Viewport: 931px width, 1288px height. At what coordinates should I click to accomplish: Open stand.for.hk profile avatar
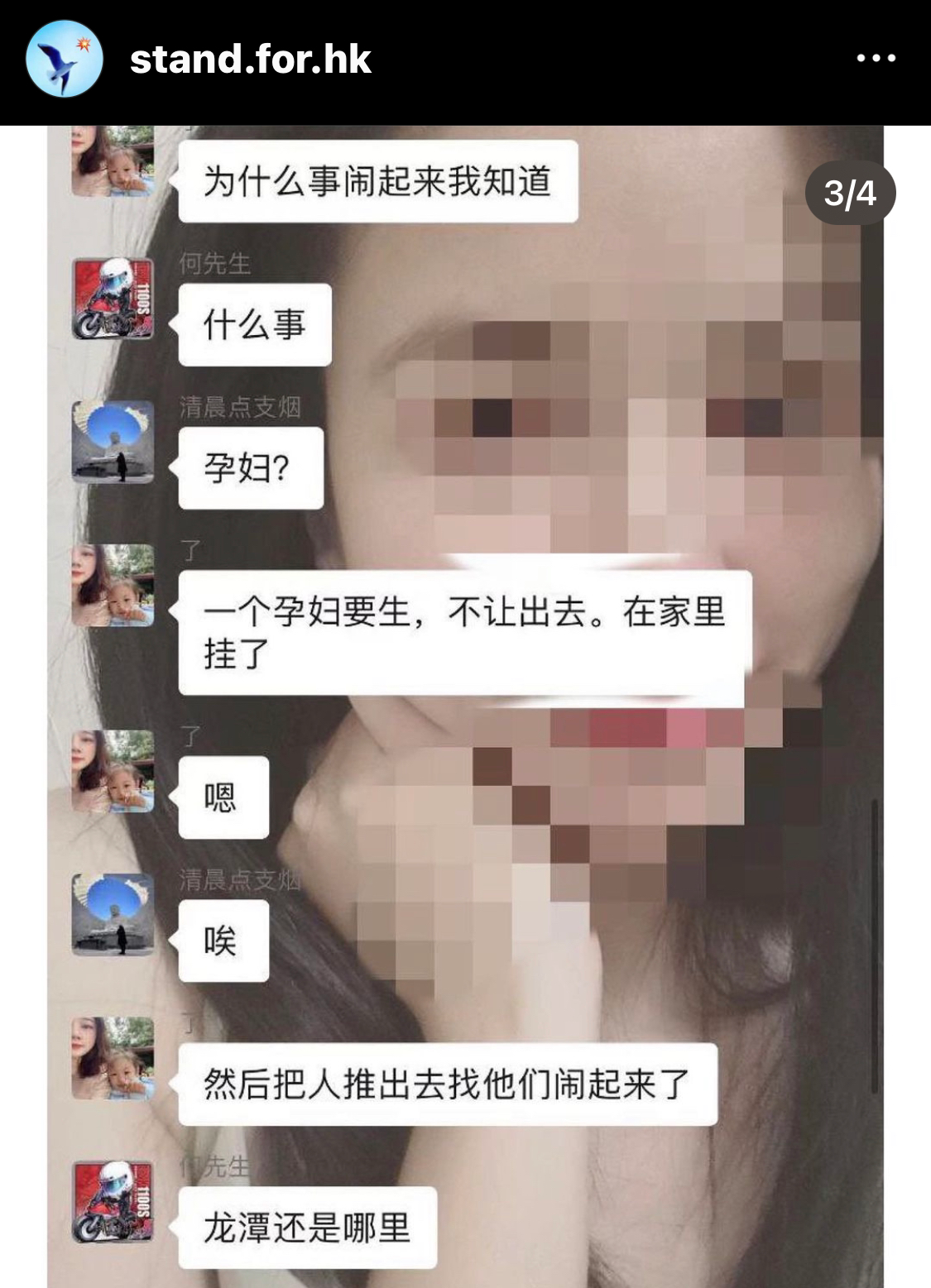tap(65, 60)
